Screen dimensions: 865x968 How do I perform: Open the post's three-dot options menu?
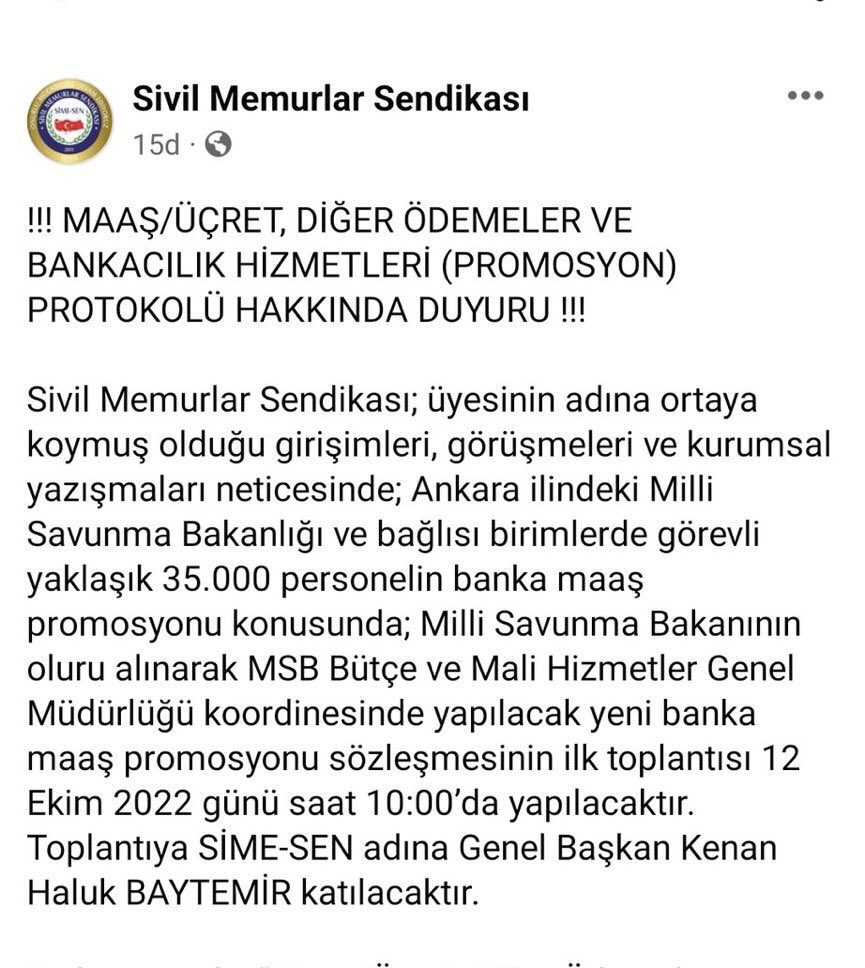pos(804,96)
